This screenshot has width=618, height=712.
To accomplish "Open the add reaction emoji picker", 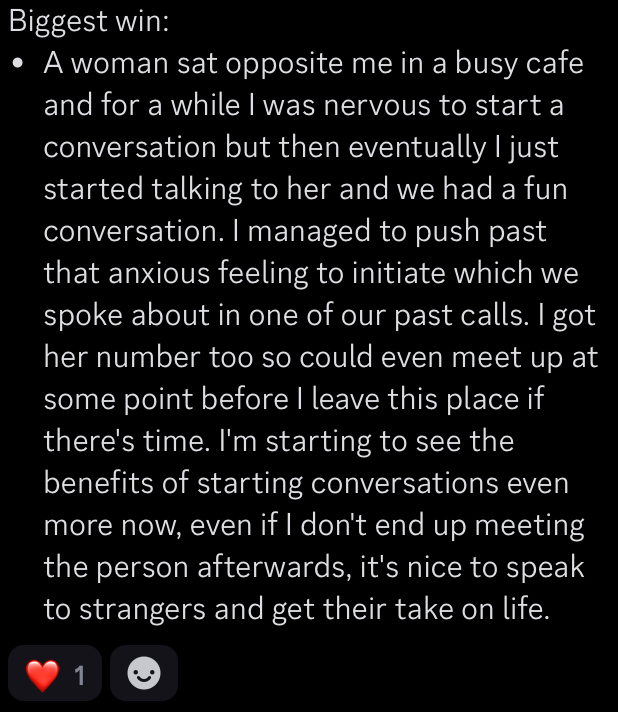I will pyautogui.click(x=144, y=675).
